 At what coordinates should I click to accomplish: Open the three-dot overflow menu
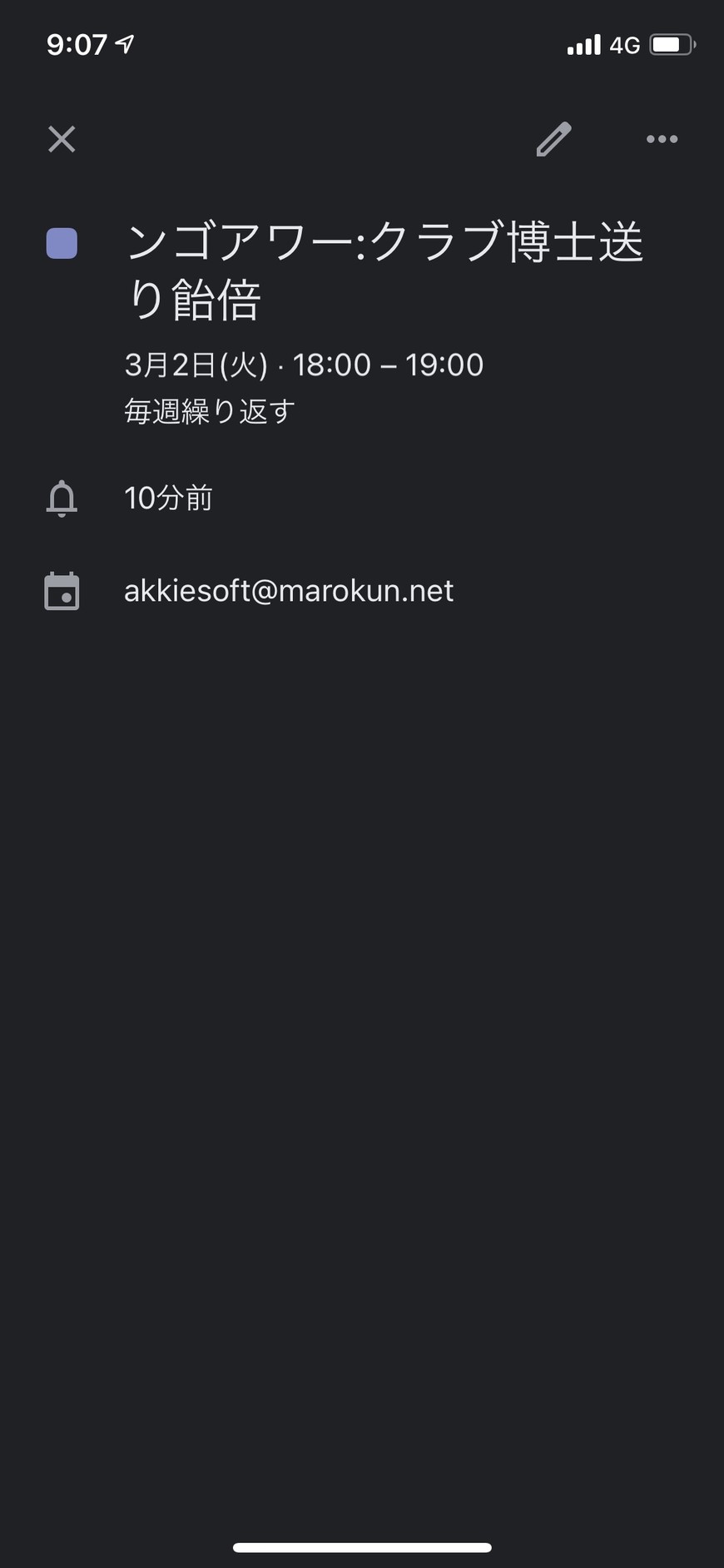pos(662,139)
